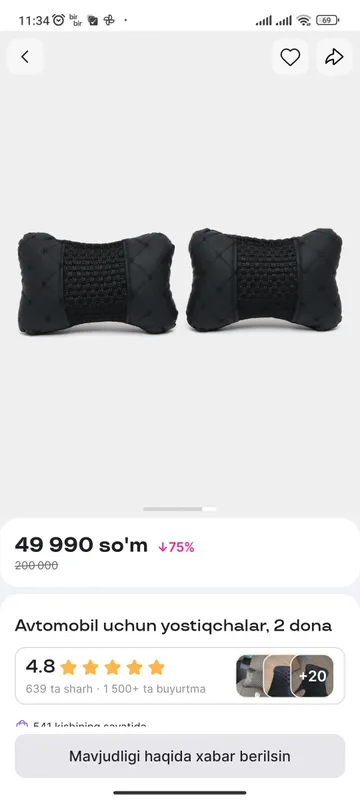Open the car pillows product image
The width and height of the screenshot is (360, 800).
point(180,281)
